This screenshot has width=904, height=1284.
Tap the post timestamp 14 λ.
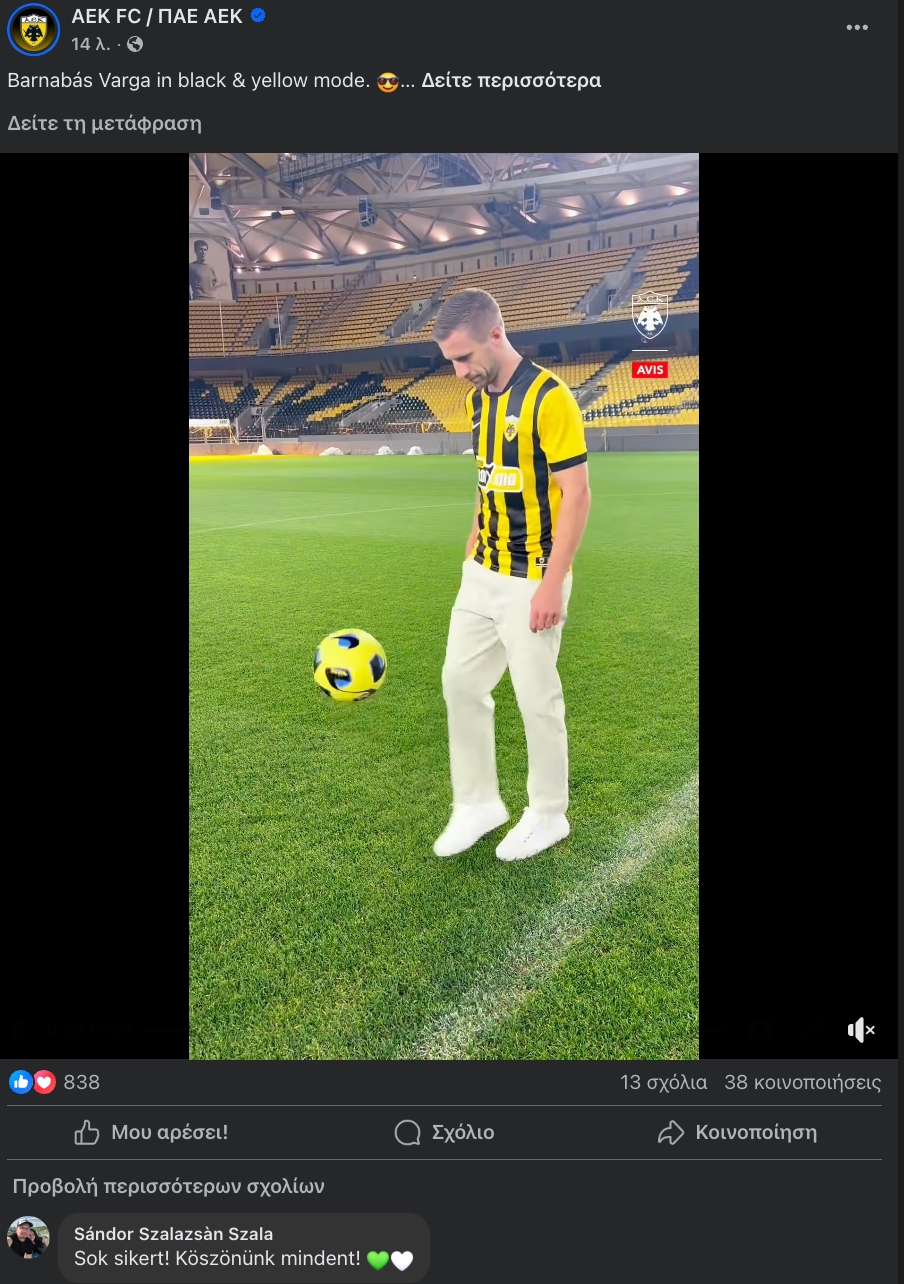pyautogui.click(x=89, y=44)
